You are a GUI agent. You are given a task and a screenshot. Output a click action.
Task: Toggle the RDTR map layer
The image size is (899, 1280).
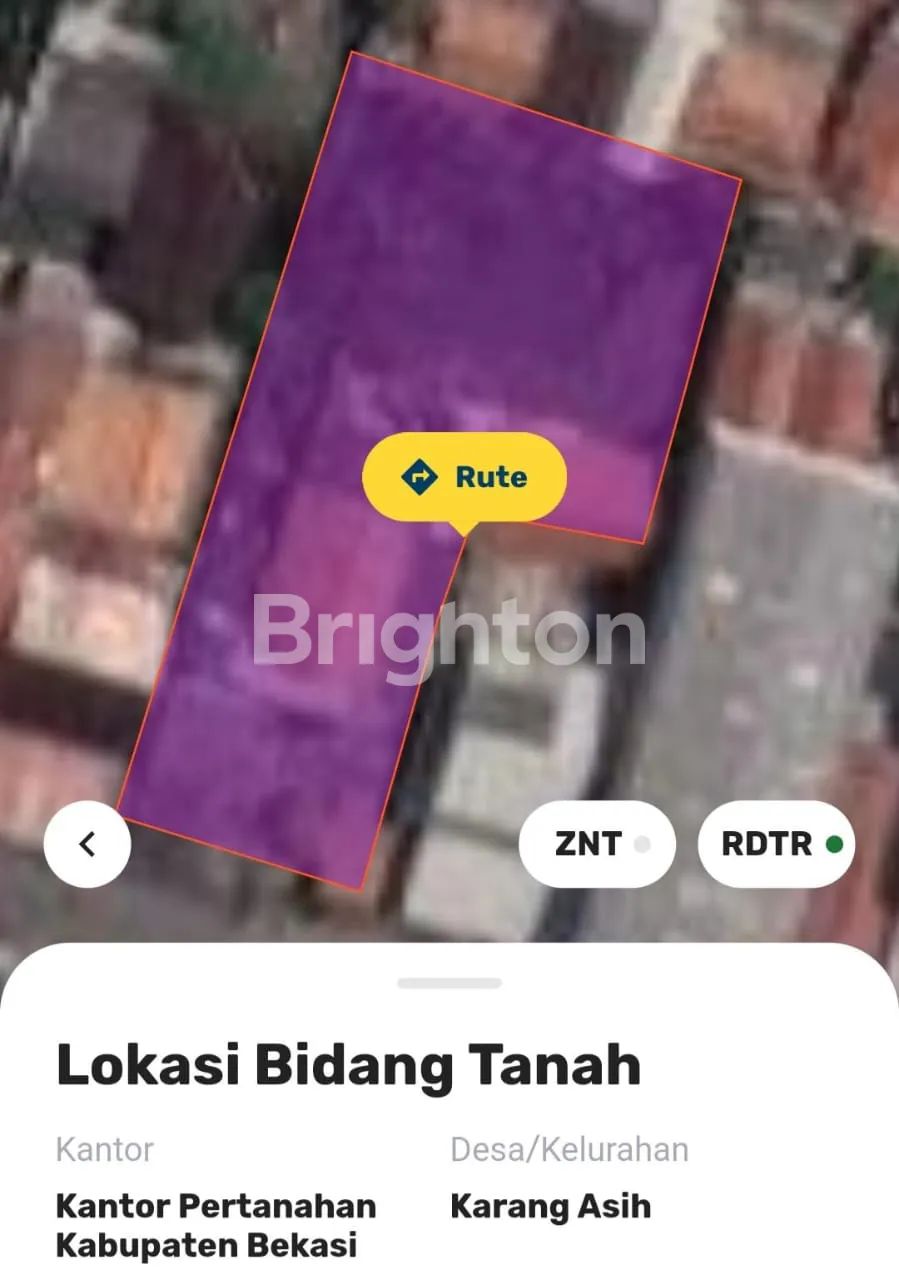pyautogui.click(x=776, y=844)
